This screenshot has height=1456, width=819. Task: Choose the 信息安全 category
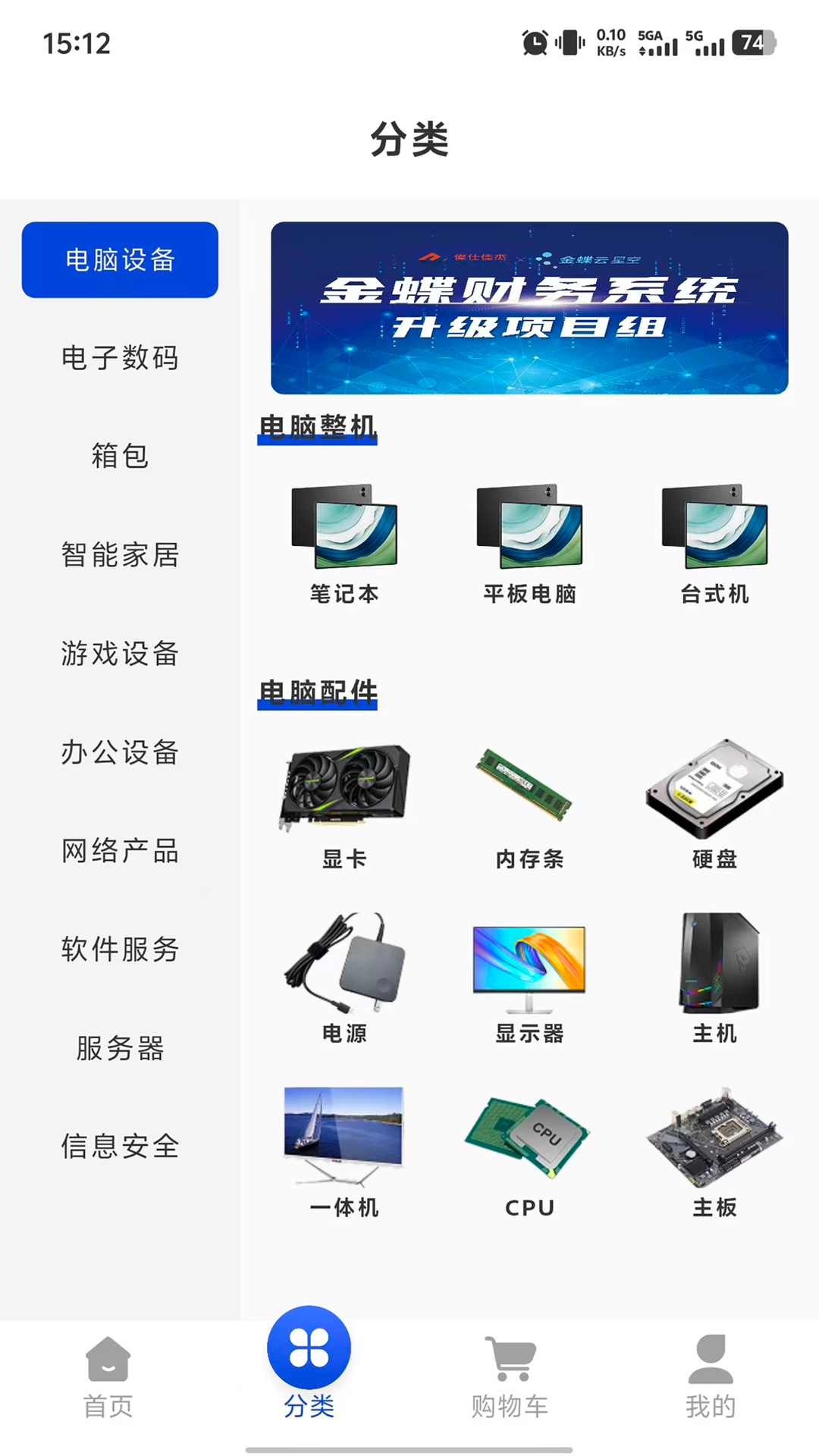(120, 1147)
